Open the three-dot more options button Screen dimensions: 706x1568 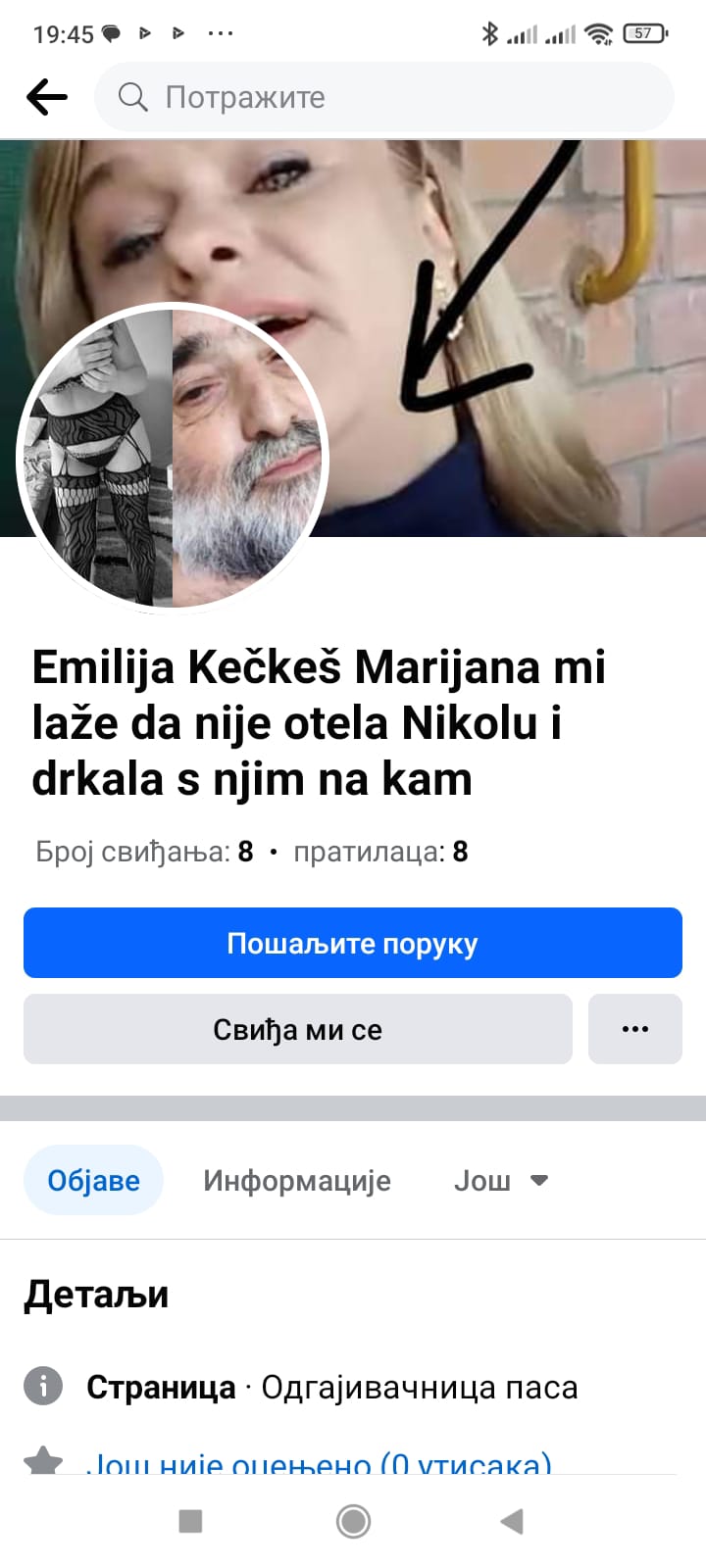[x=634, y=1029]
